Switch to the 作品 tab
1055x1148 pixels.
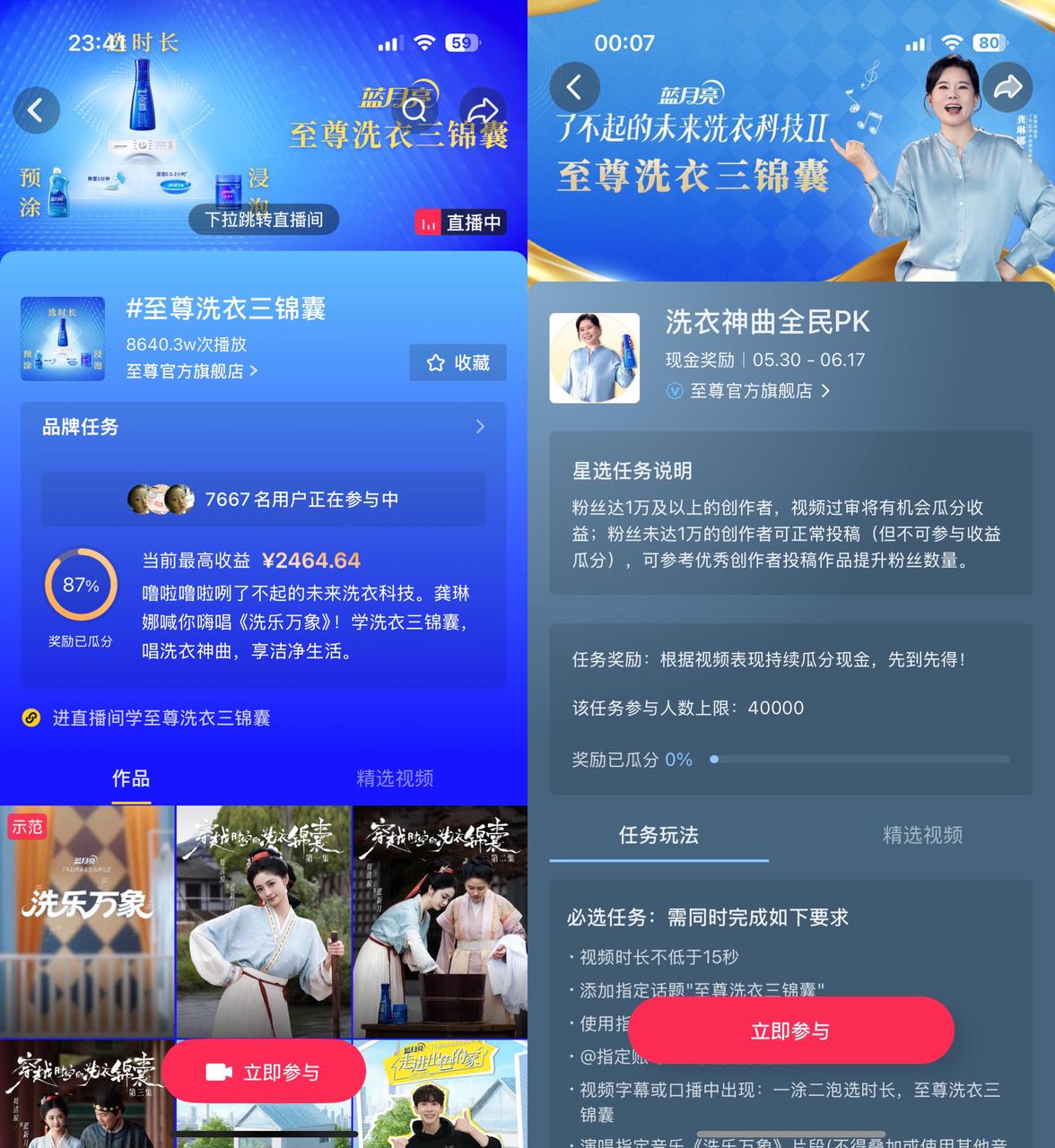tap(131, 778)
